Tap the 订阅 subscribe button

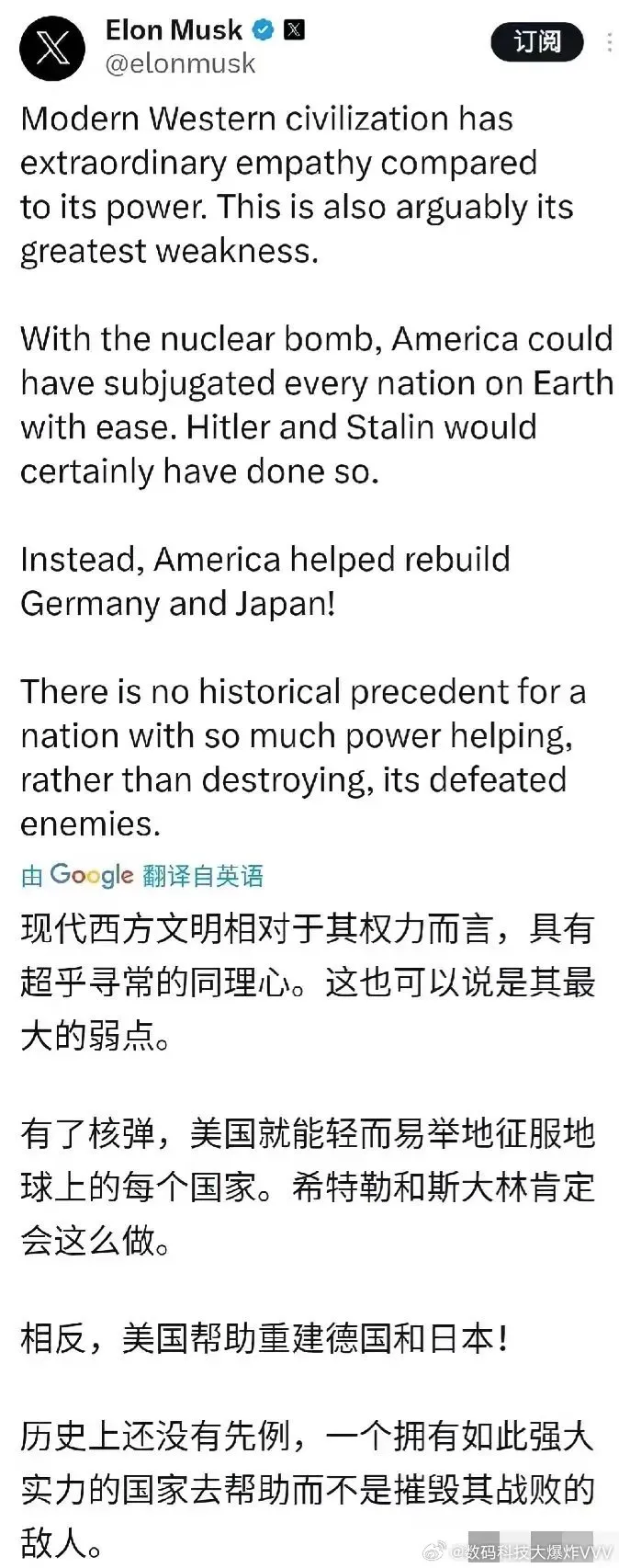536,42
